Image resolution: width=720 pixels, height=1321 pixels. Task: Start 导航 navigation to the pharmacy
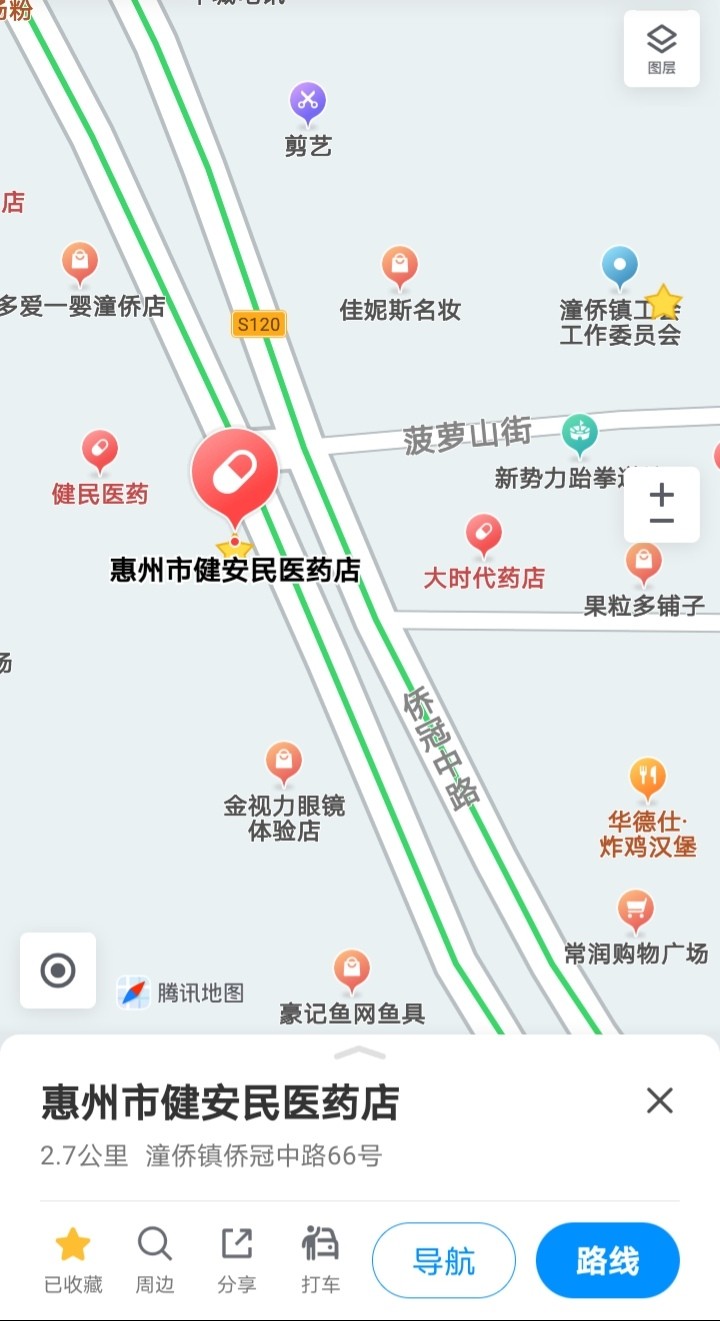(x=444, y=1260)
